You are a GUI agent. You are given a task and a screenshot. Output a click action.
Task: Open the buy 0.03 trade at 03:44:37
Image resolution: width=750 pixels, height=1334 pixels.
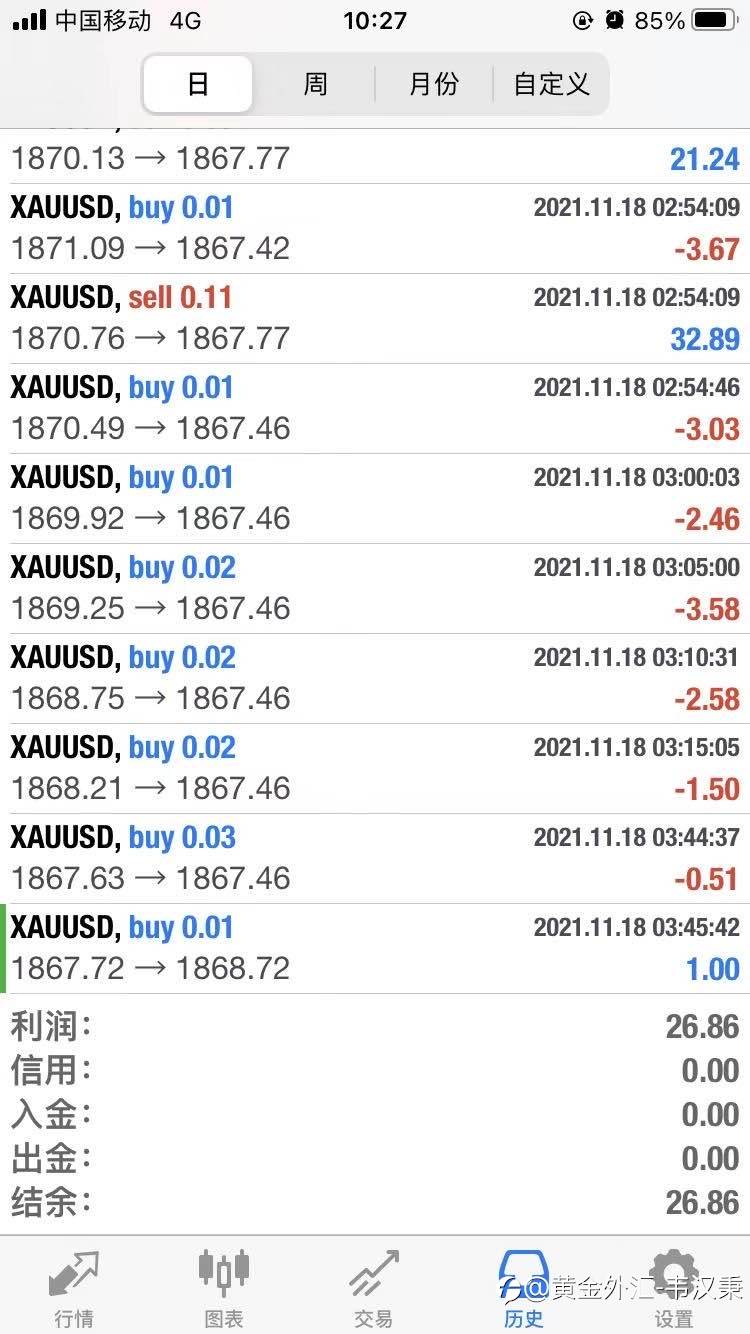point(375,859)
